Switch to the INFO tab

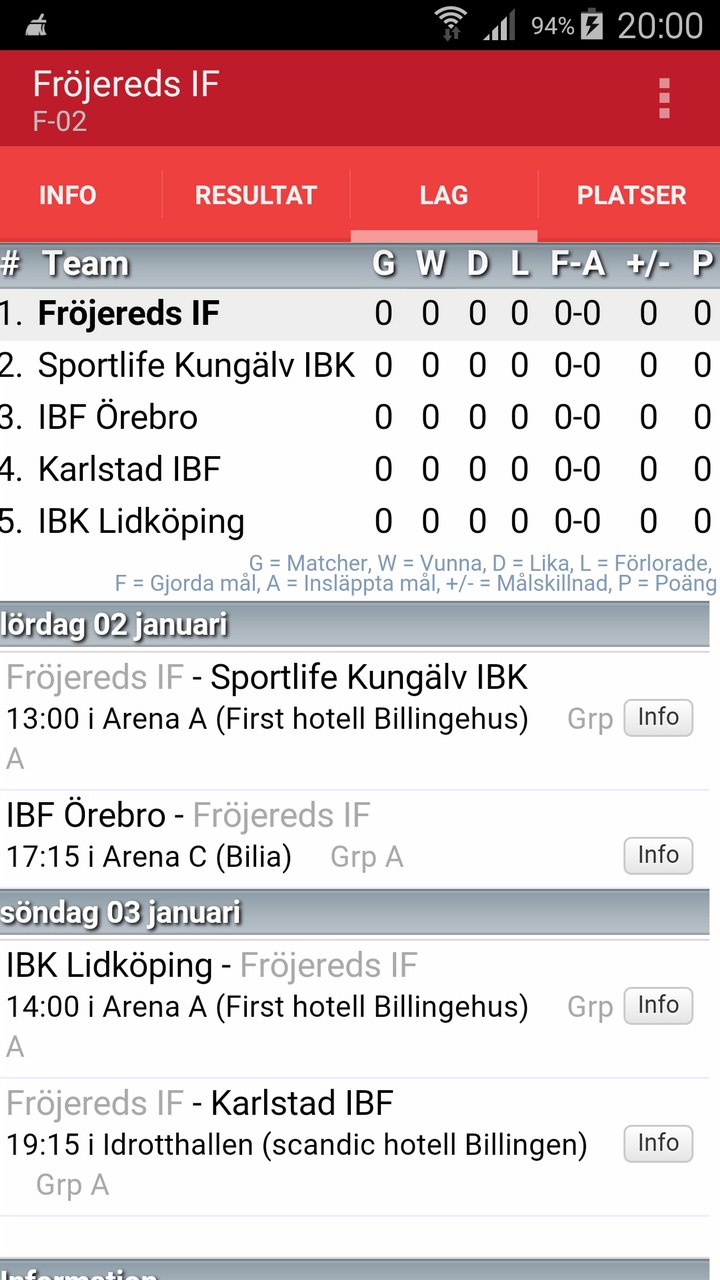click(68, 195)
